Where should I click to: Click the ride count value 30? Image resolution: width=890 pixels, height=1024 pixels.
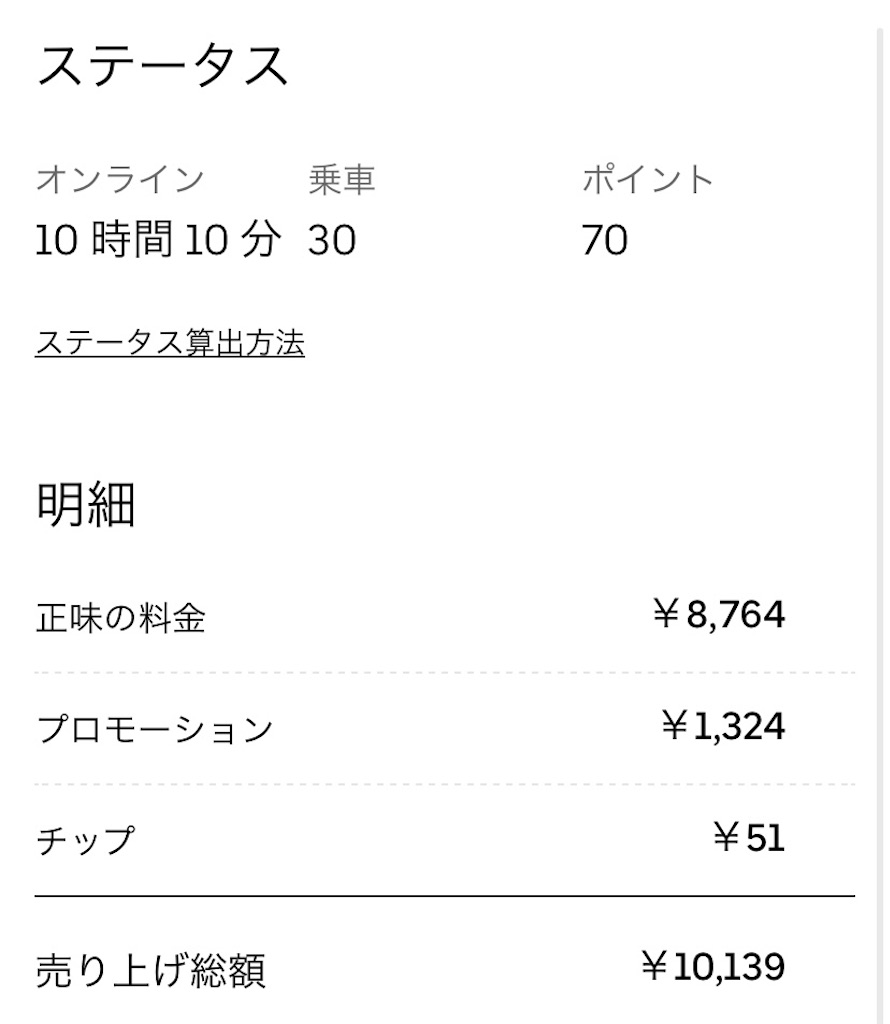(x=333, y=238)
